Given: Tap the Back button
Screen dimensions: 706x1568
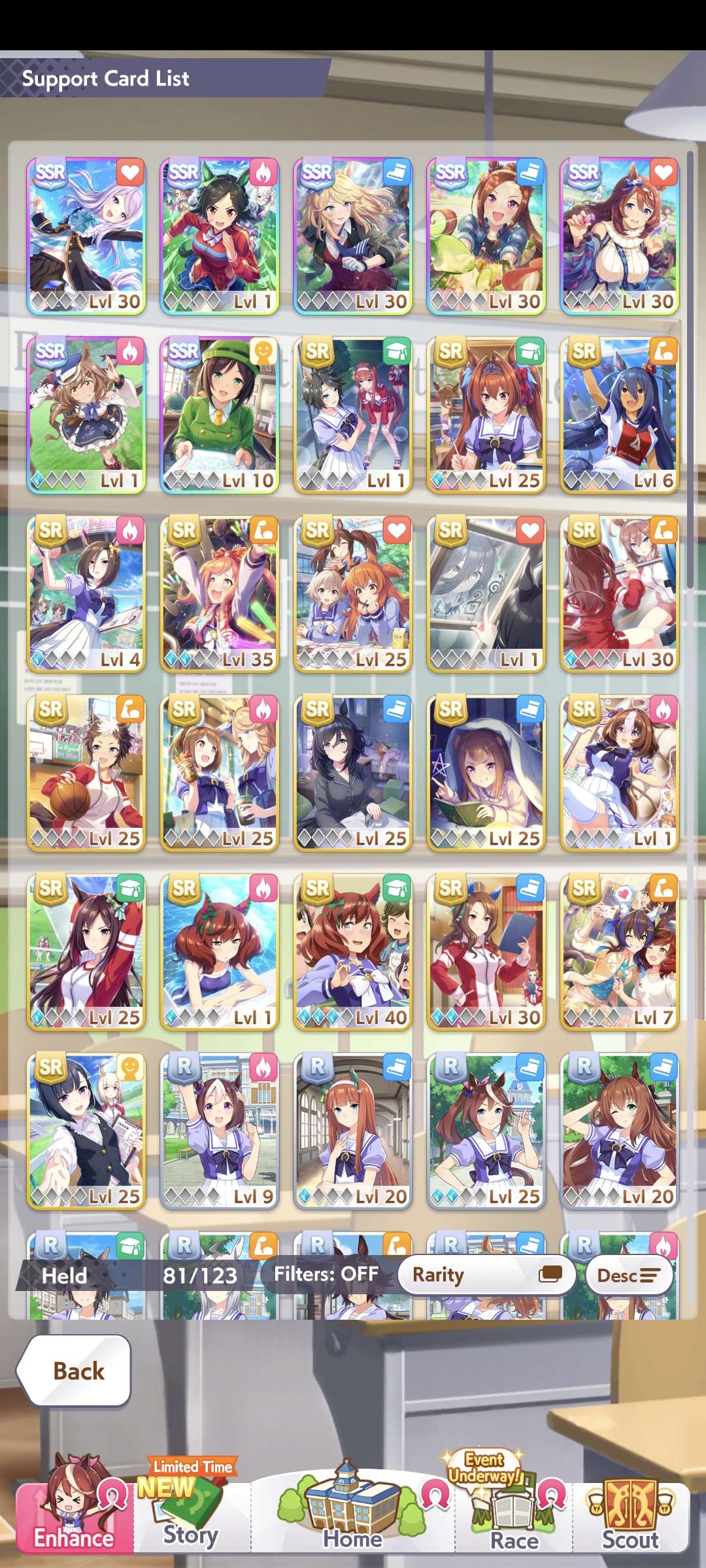Looking at the screenshot, I should (76, 1371).
